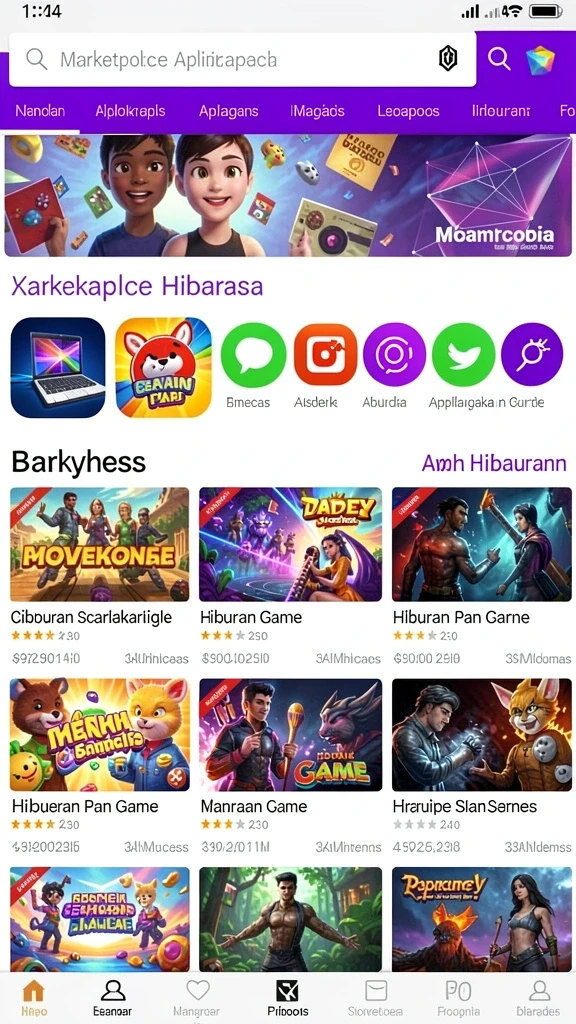Open the Blarades bottom tab
Viewport: 576px width, 1024px height.
pos(539,999)
